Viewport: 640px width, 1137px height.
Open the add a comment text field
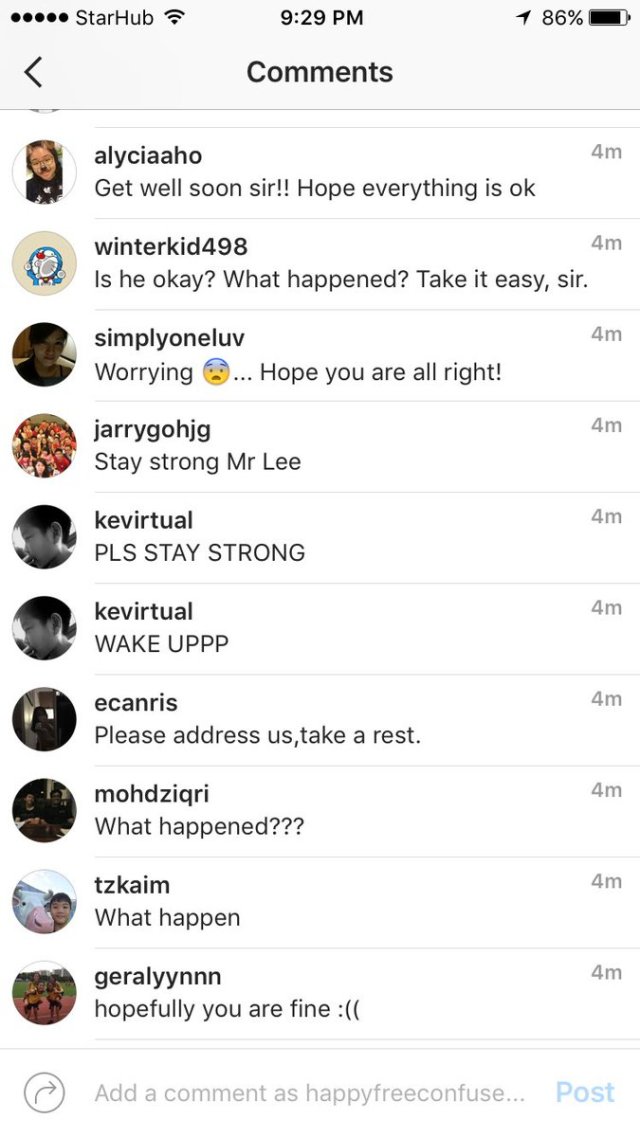[309, 1093]
